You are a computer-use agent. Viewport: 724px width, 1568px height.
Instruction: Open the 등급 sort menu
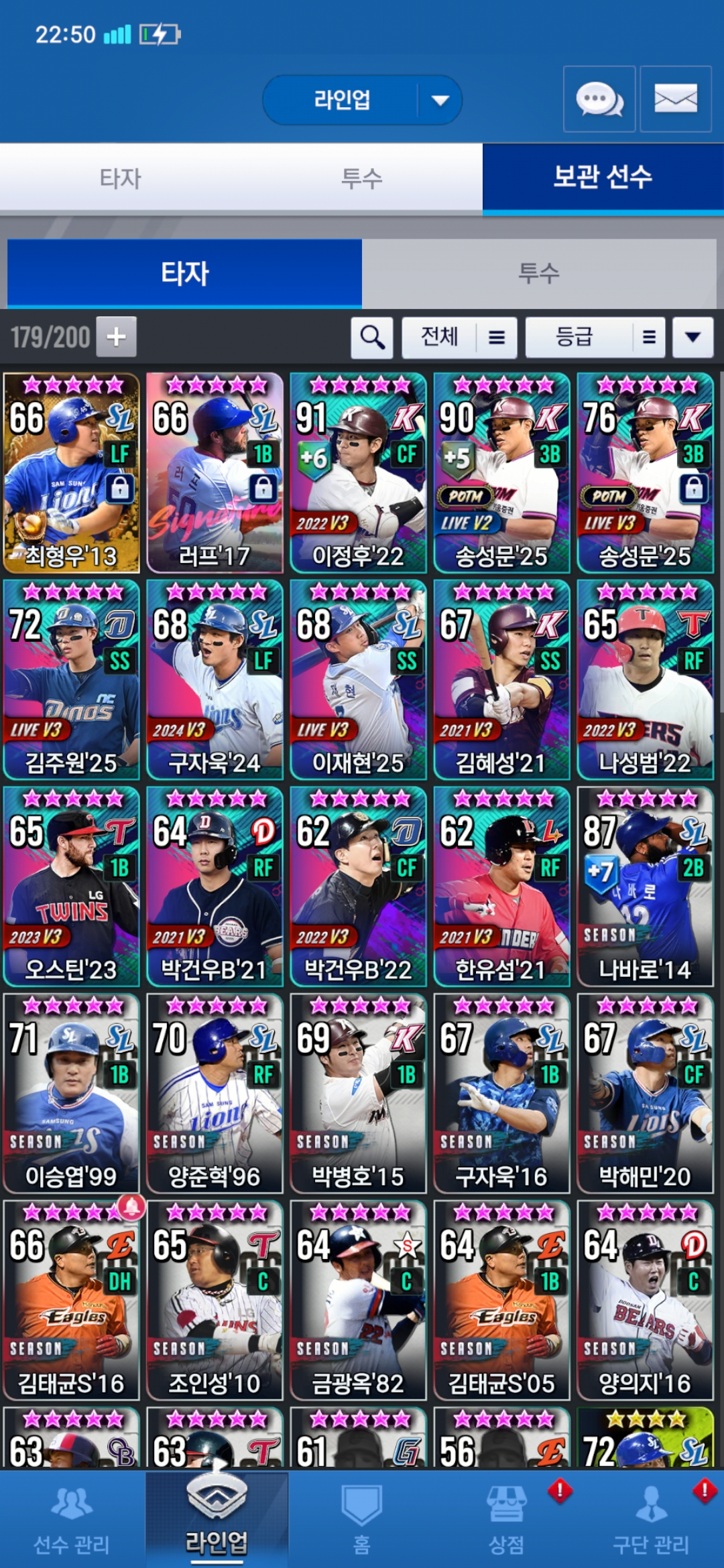click(x=595, y=336)
